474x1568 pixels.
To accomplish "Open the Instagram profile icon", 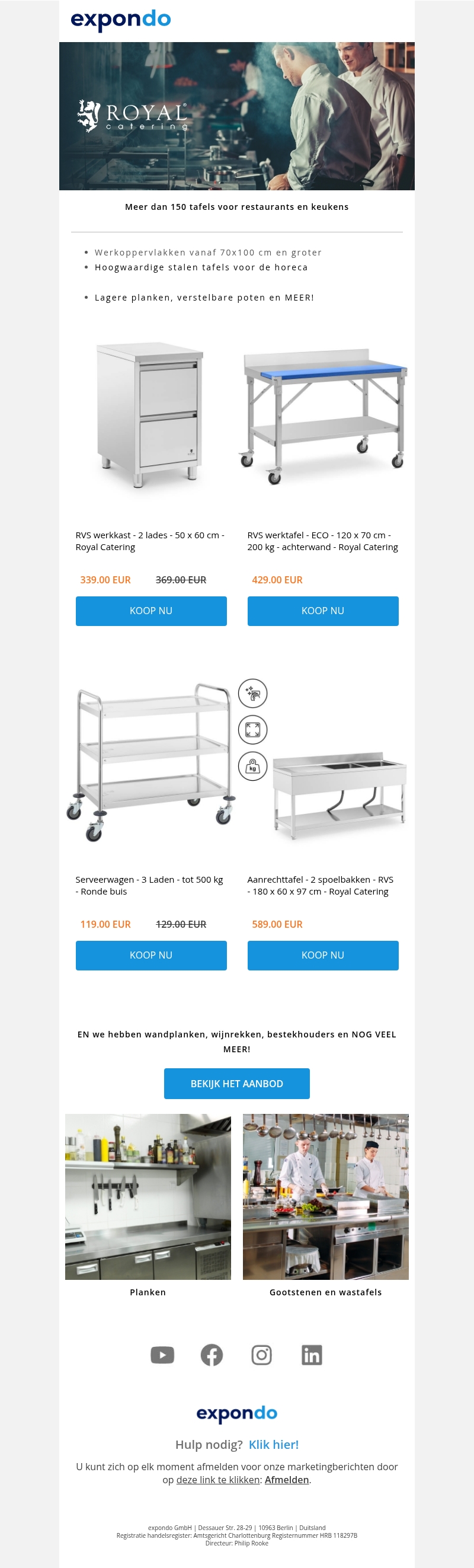I will (x=262, y=1355).
